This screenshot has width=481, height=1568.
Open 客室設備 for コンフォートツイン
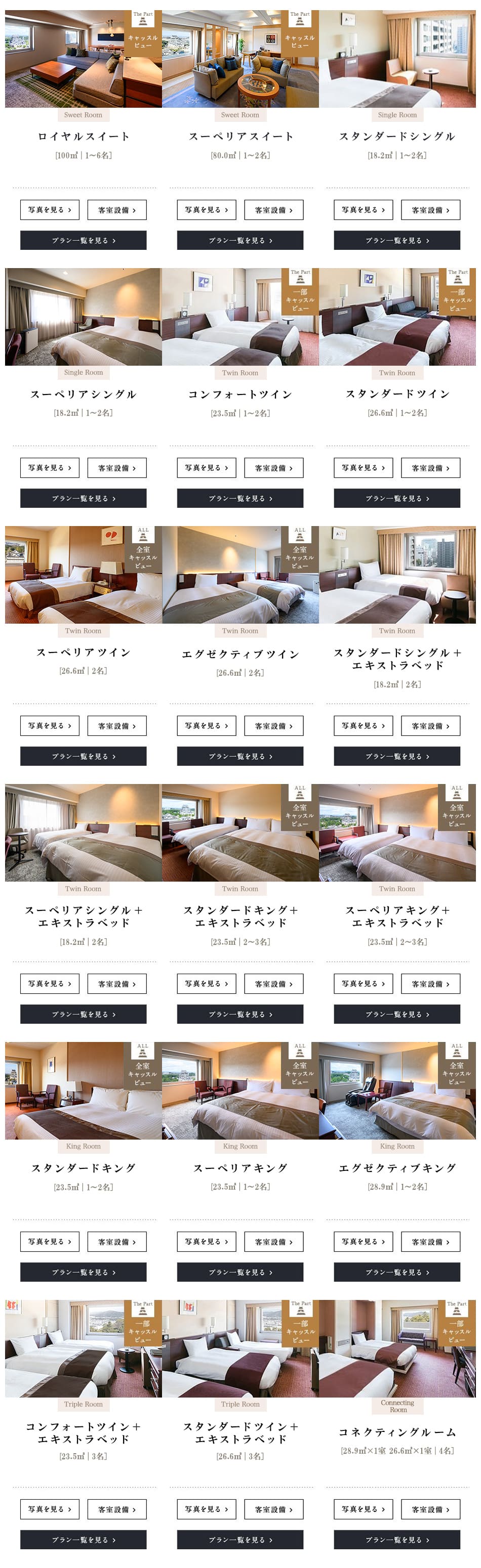(274, 467)
